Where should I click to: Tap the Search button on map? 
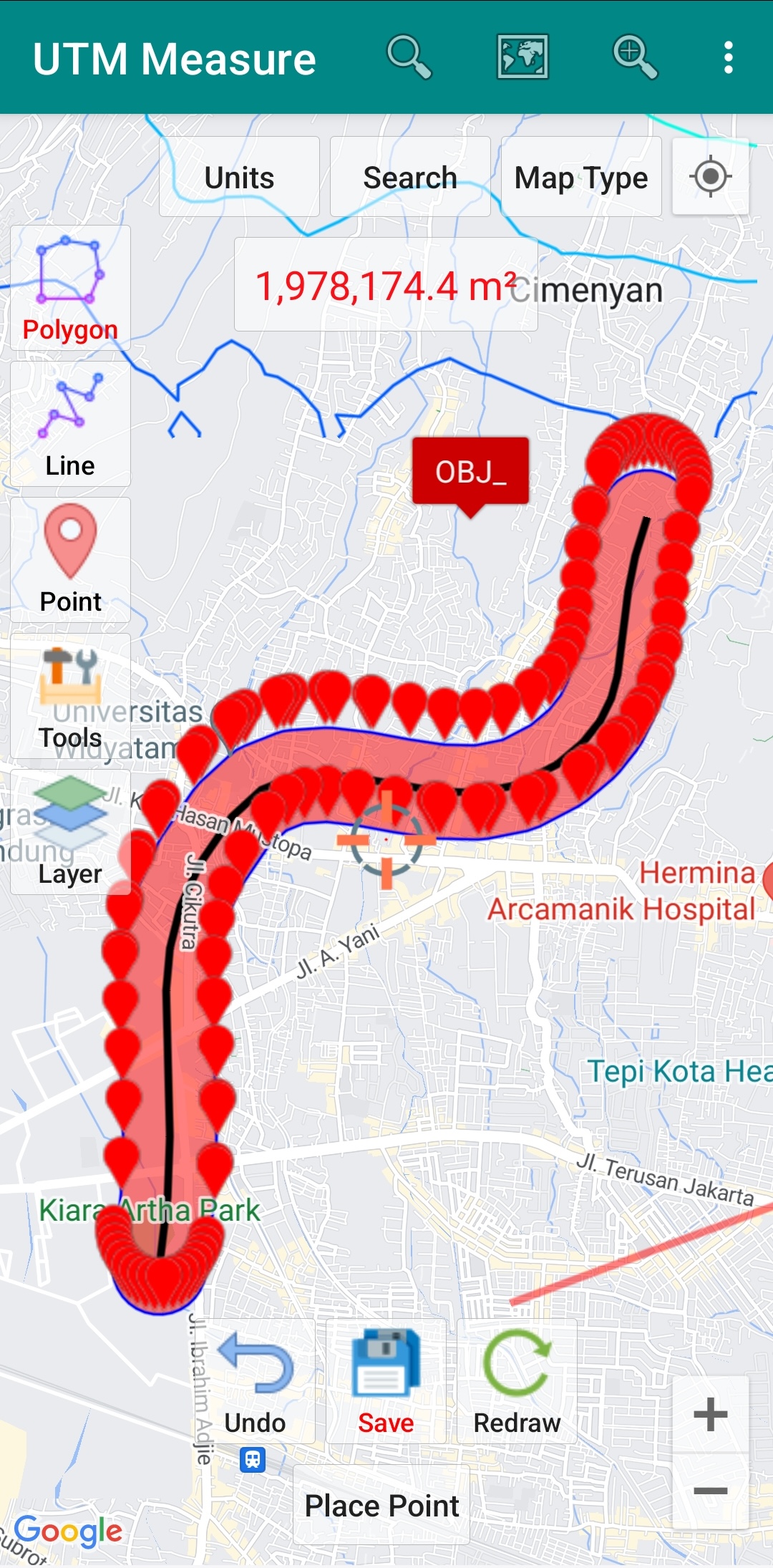[x=409, y=178]
